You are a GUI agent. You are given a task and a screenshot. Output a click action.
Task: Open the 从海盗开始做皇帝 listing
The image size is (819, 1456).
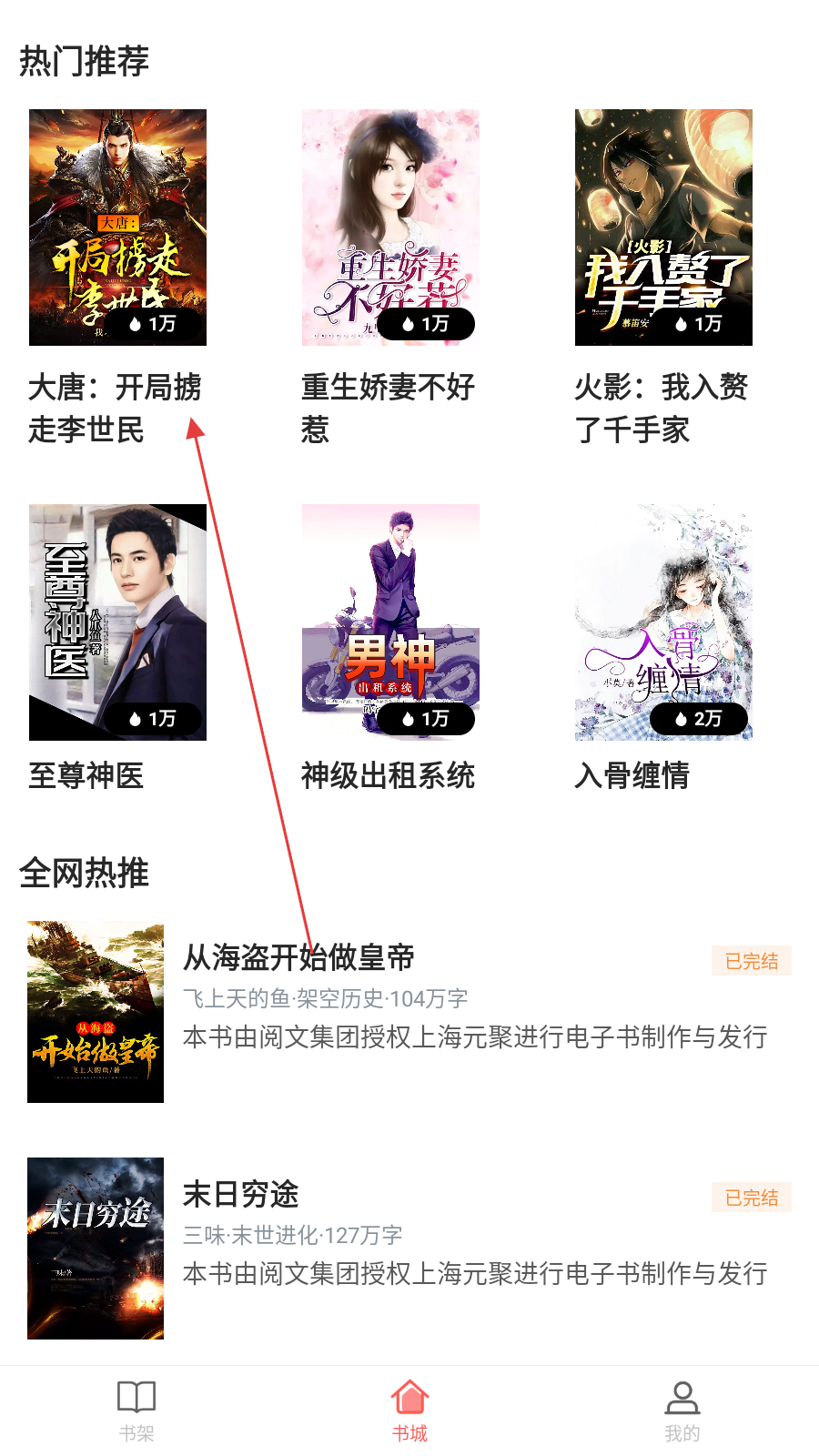409,1012
